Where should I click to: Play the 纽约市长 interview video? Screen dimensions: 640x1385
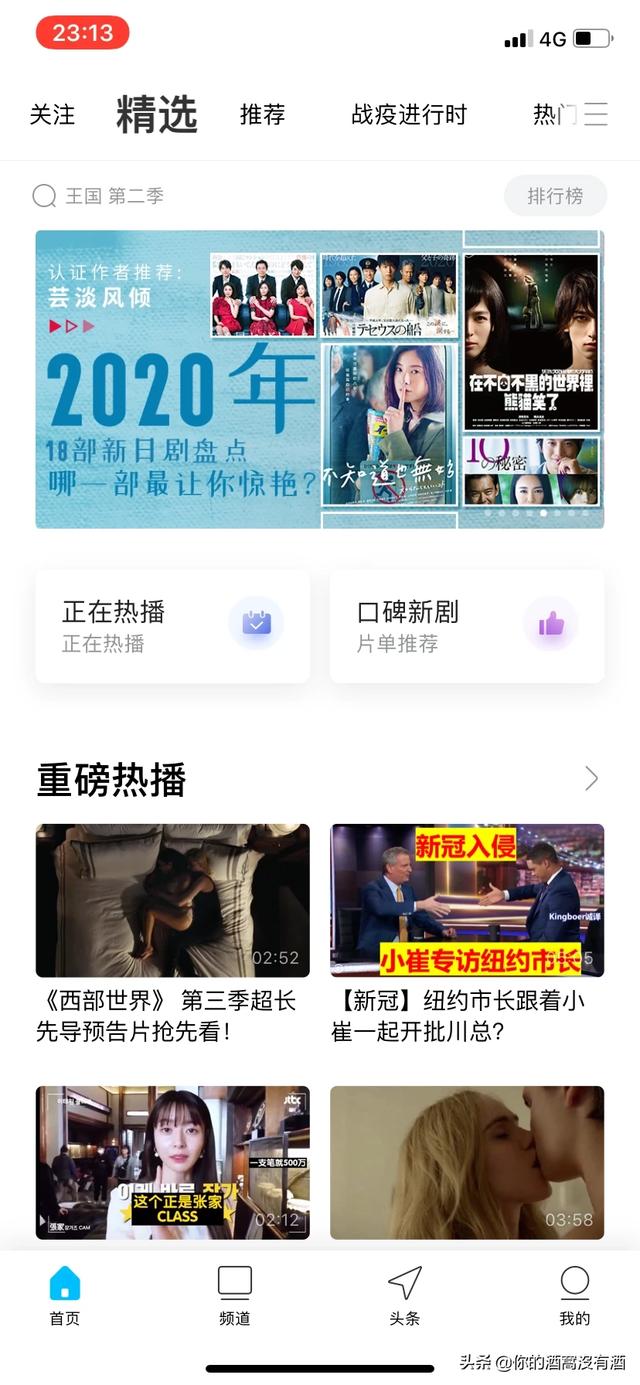[x=467, y=900]
